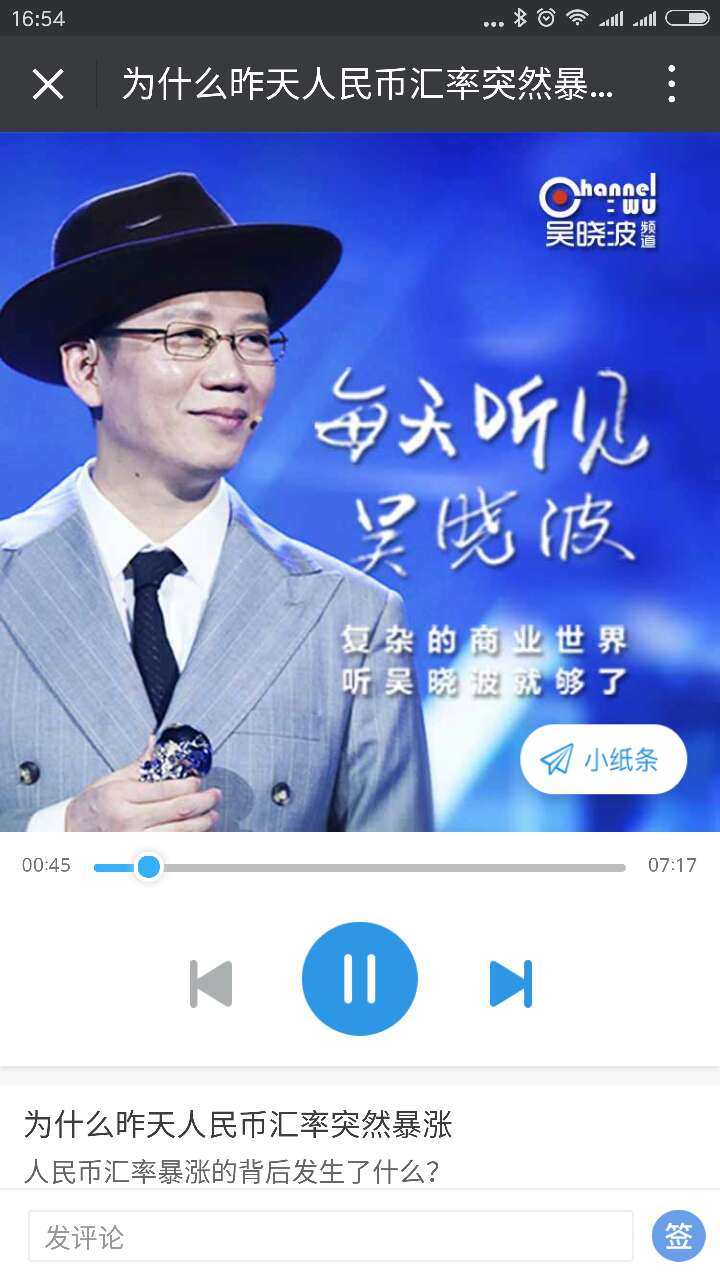The image size is (720, 1280).
Task: Tap the 00:45 elapsed time label
Action: 46,865
